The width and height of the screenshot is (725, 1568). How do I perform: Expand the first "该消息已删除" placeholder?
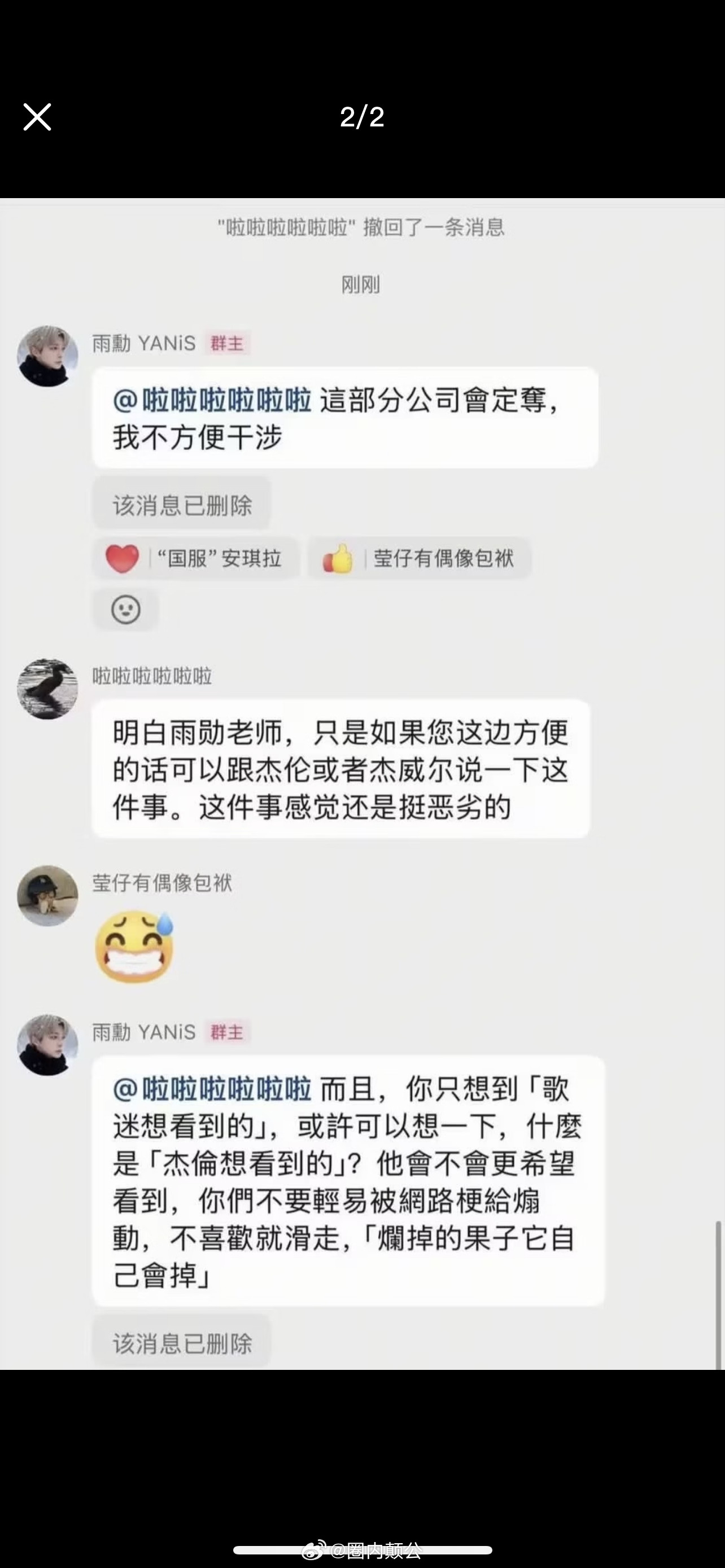click(x=182, y=505)
